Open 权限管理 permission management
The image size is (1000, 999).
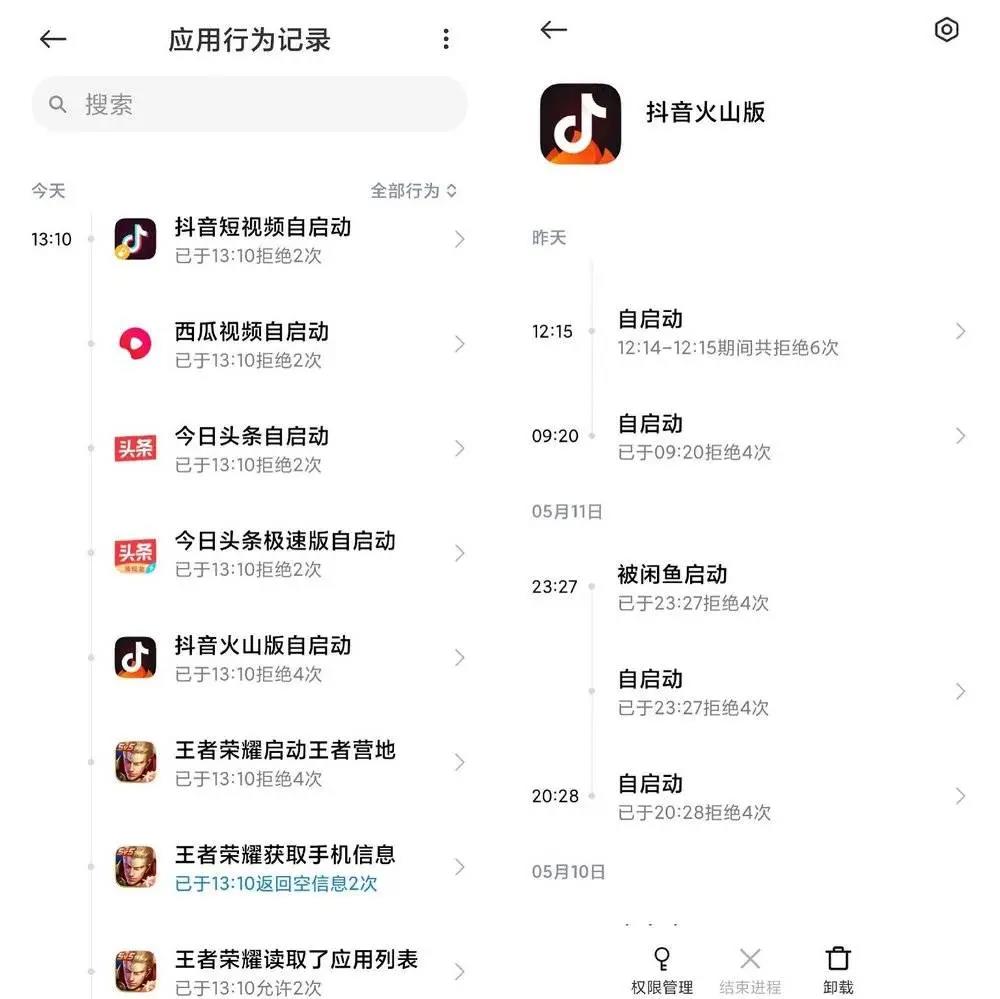click(x=662, y=970)
